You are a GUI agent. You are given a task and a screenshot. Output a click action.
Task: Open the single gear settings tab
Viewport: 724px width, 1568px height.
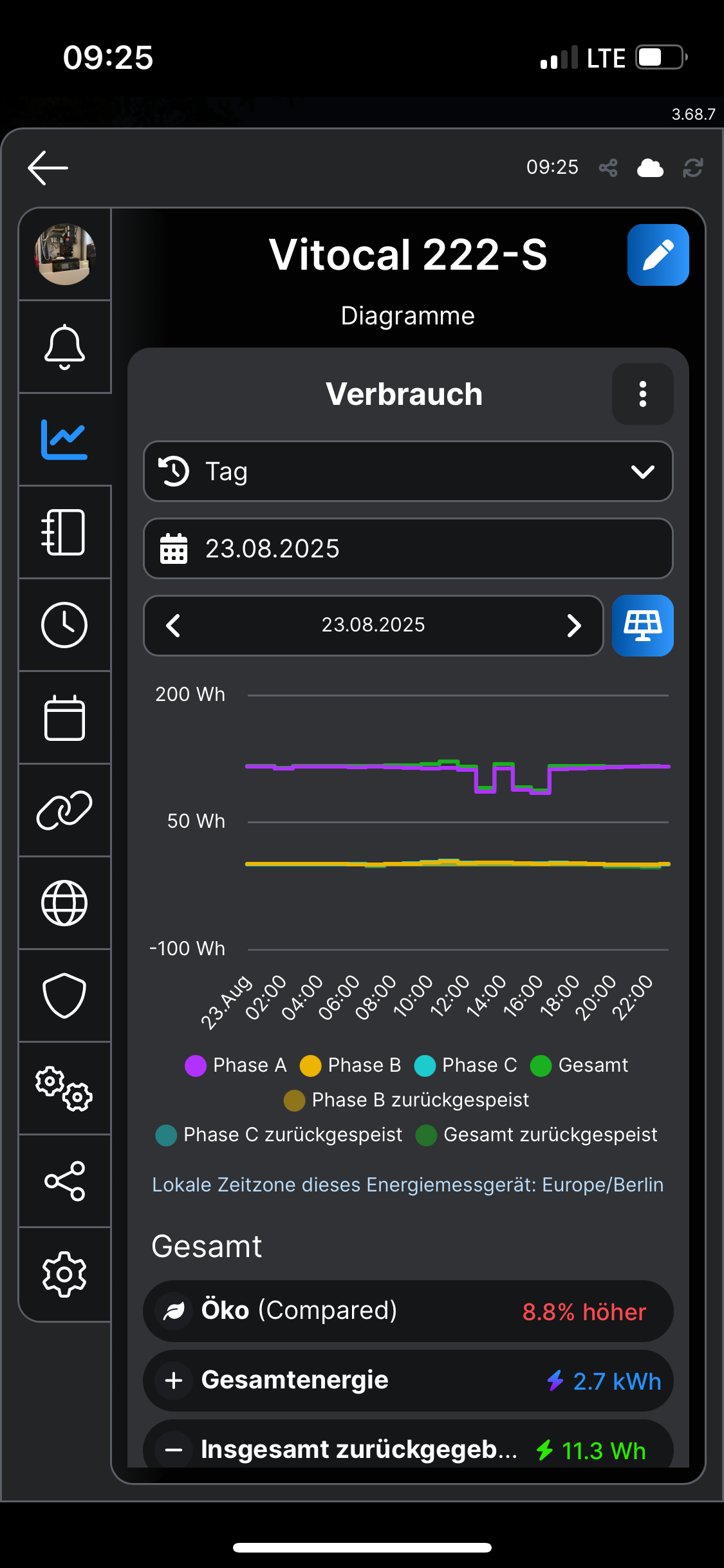pyautogui.click(x=64, y=1274)
